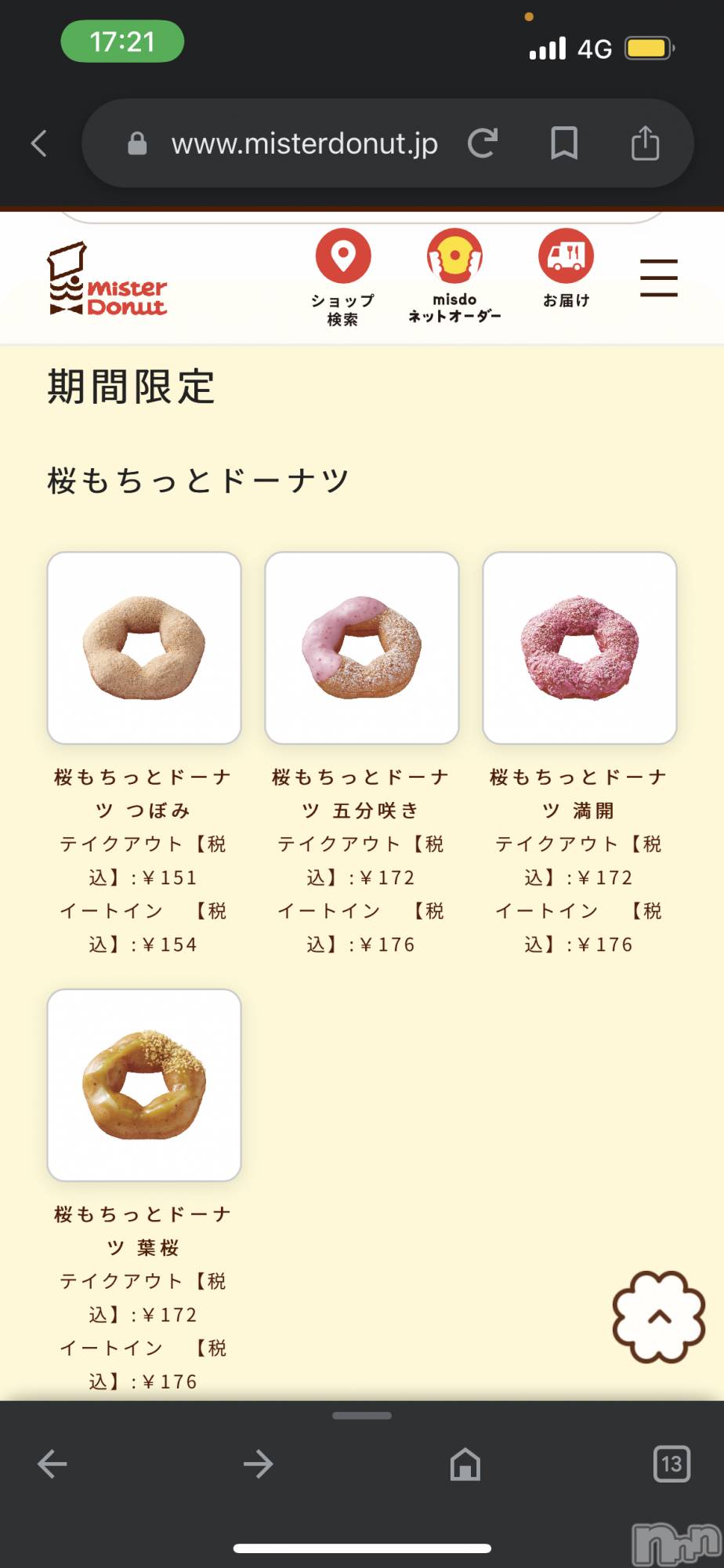Viewport: 724px width, 1568px height.
Task: Open 桜もちっとドーナツ 五分咲き product
Action: click(361, 648)
